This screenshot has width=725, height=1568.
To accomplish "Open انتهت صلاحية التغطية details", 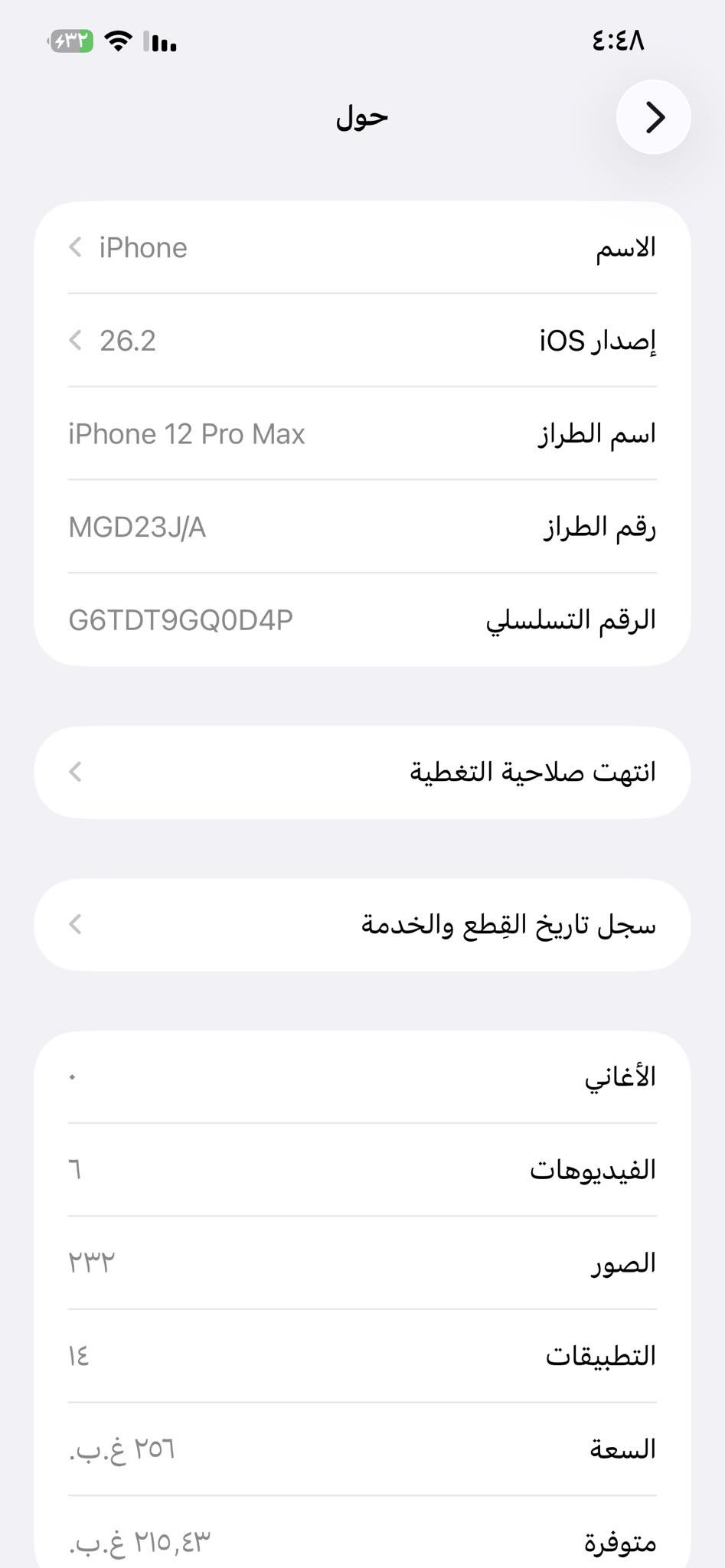I will pyautogui.click(x=362, y=772).
